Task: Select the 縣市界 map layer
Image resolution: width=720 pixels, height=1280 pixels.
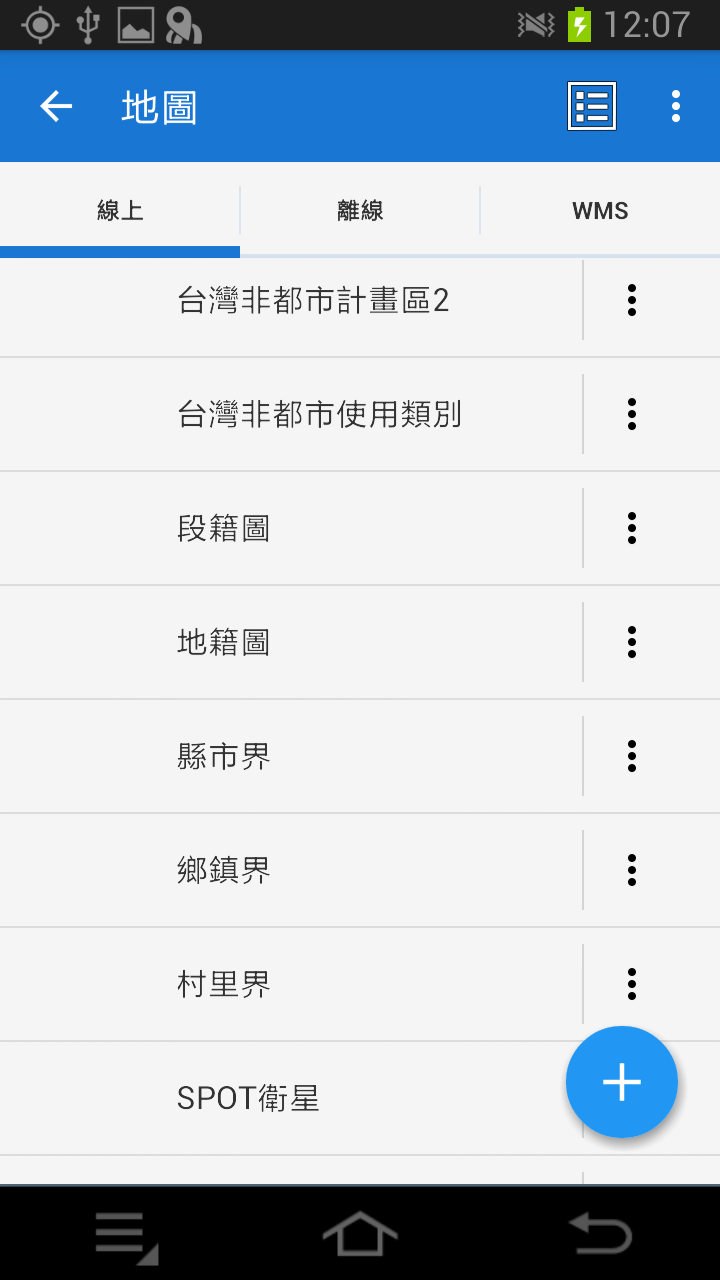Action: tap(291, 756)
